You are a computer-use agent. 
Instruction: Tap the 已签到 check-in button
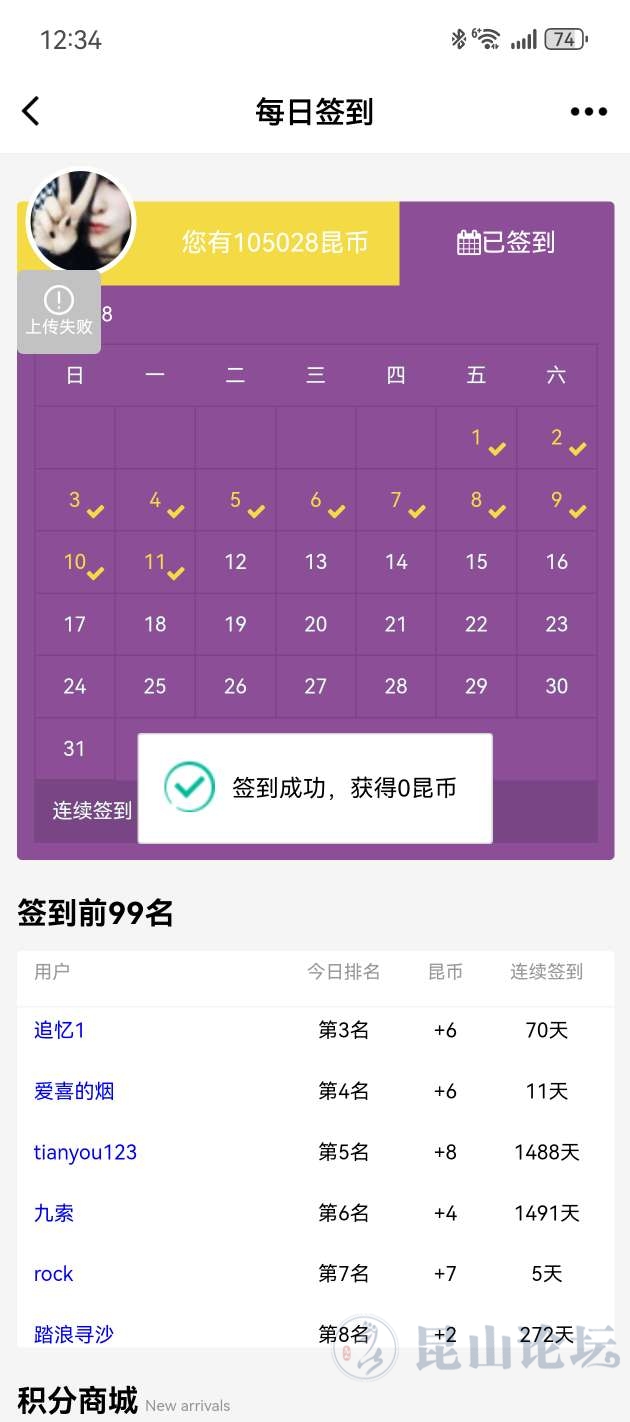click(x=506, y=242)
